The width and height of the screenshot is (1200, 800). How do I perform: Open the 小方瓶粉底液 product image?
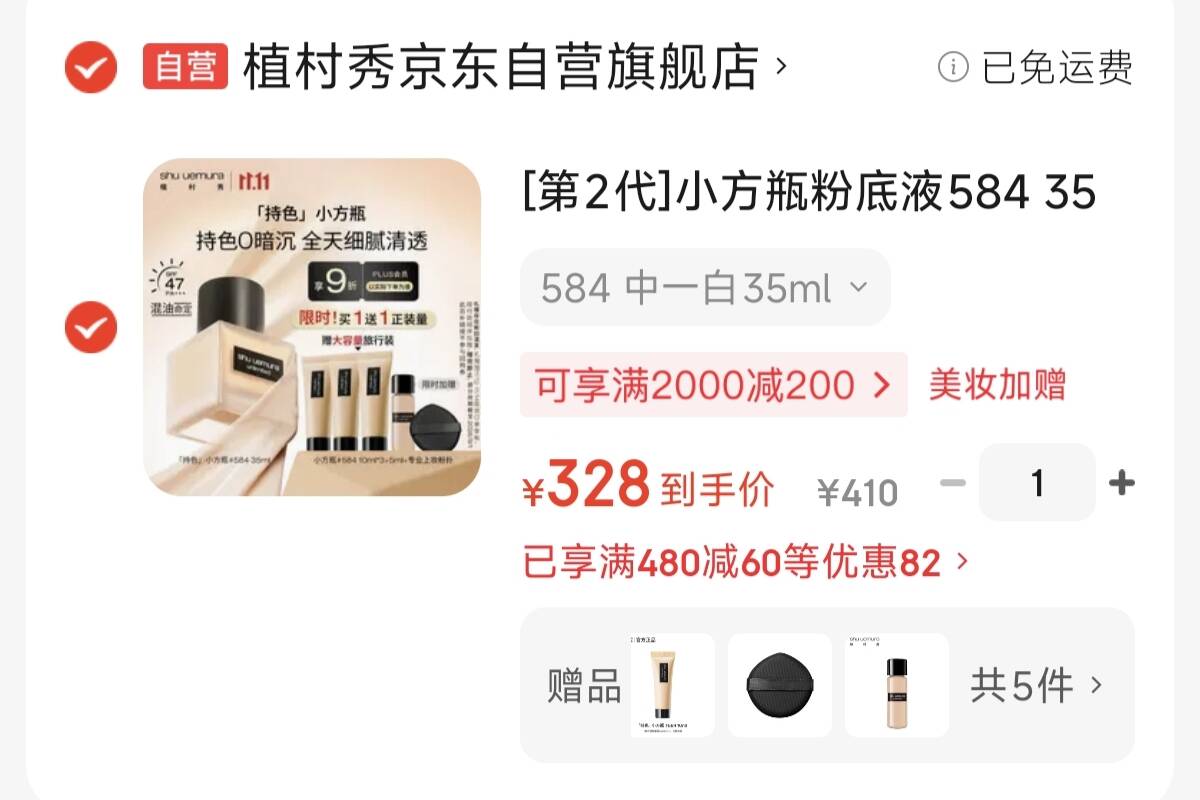(312, 327)
